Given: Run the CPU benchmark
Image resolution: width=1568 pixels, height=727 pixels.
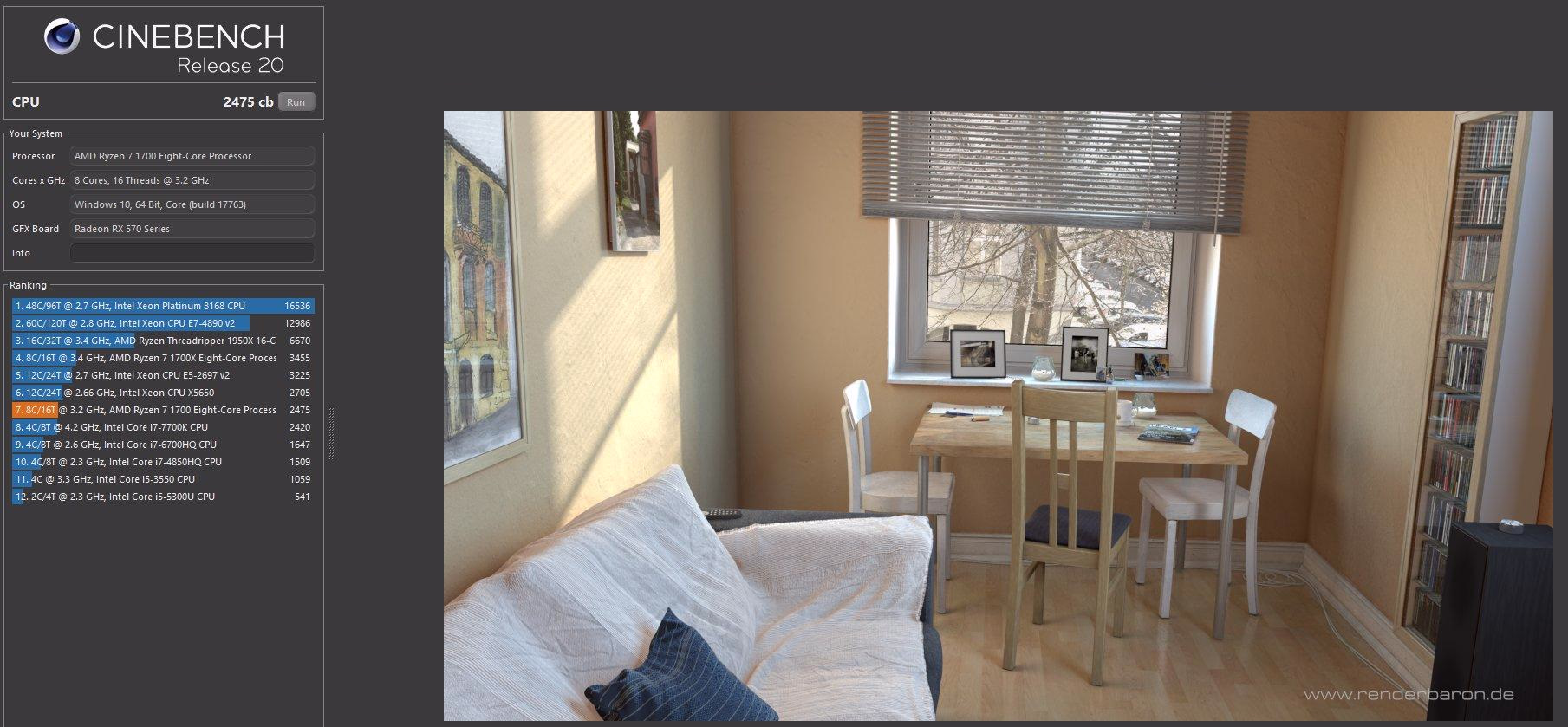Looking at the screenshot, I should coord(296,102).
